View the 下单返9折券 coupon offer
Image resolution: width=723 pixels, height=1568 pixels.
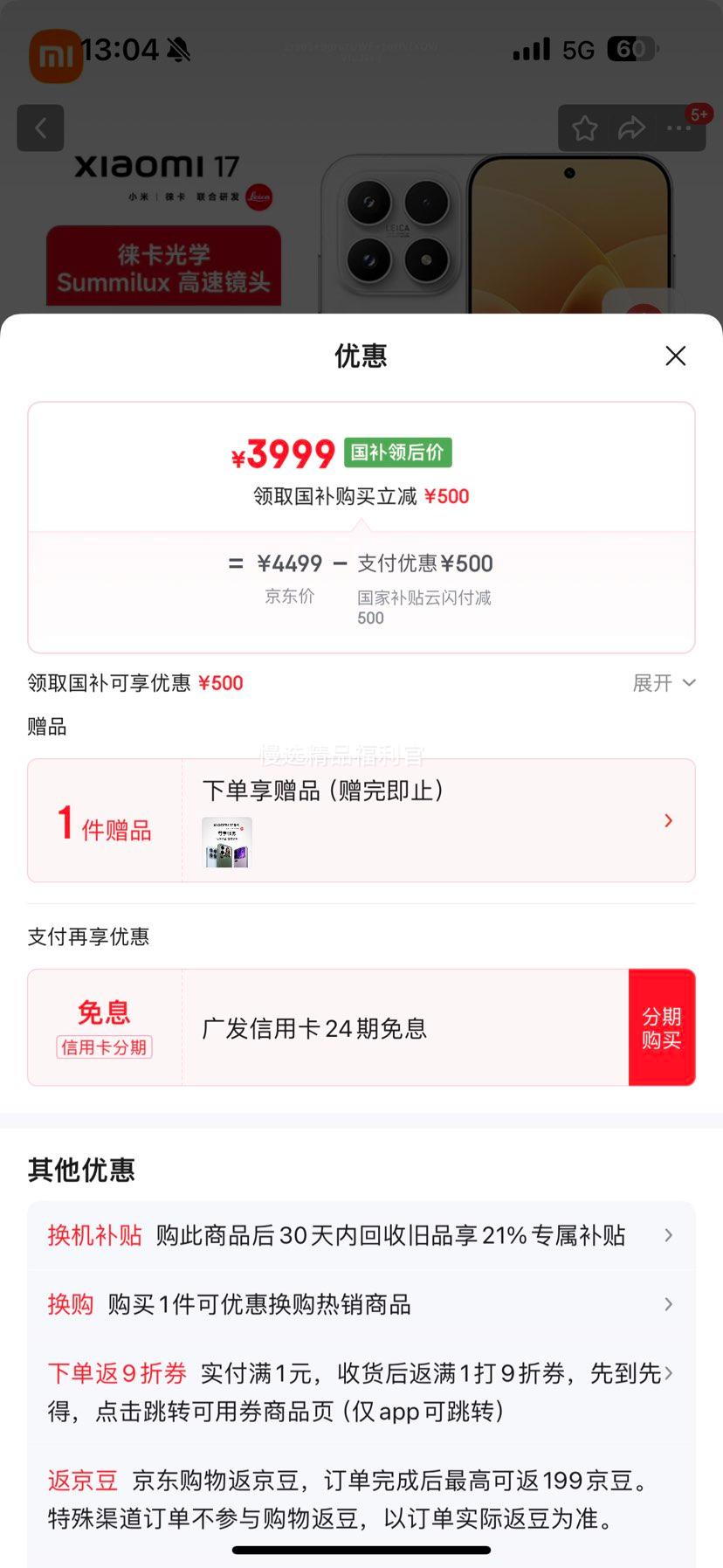tap(361, 1392)
